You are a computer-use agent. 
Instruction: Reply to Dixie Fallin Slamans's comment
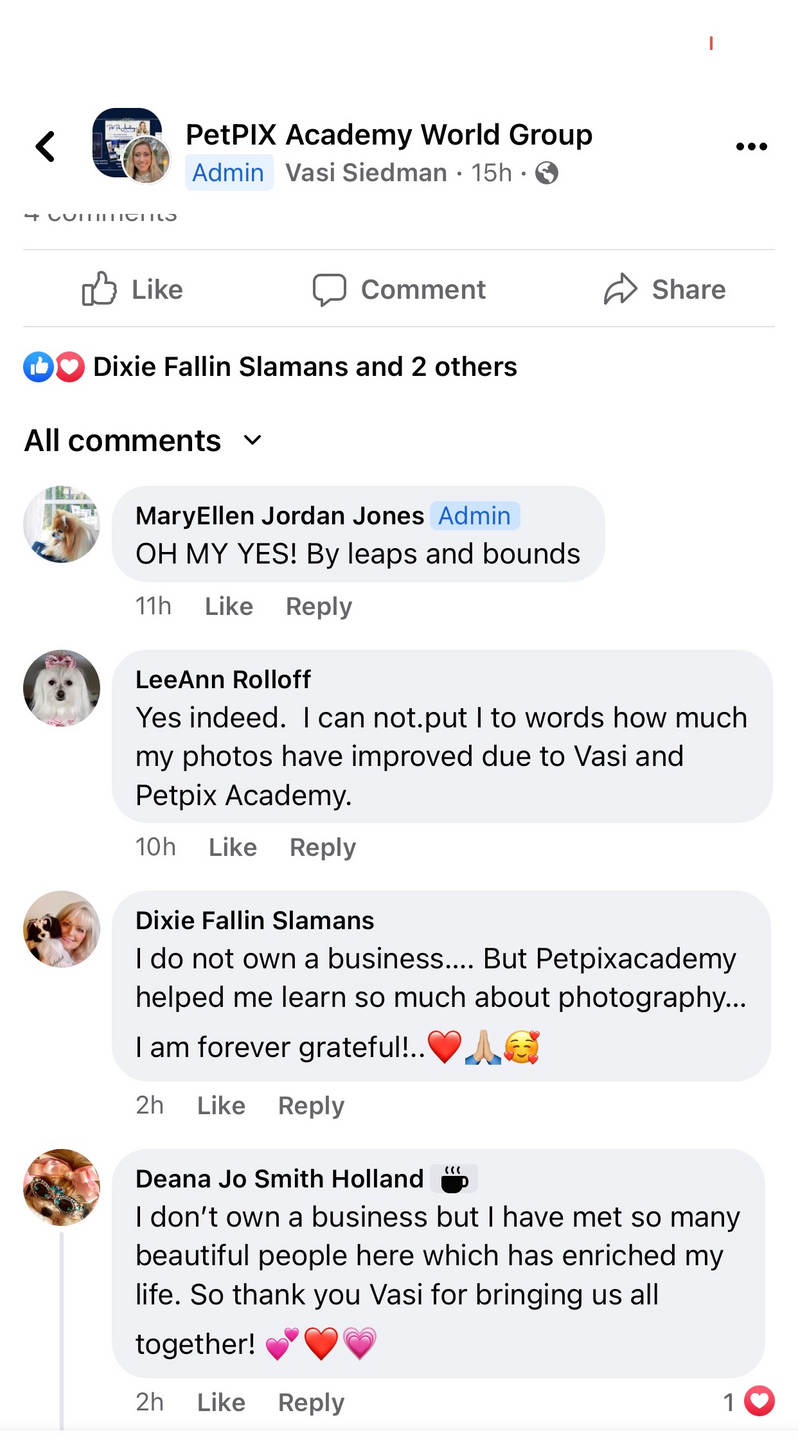(x=310, y=1106)
